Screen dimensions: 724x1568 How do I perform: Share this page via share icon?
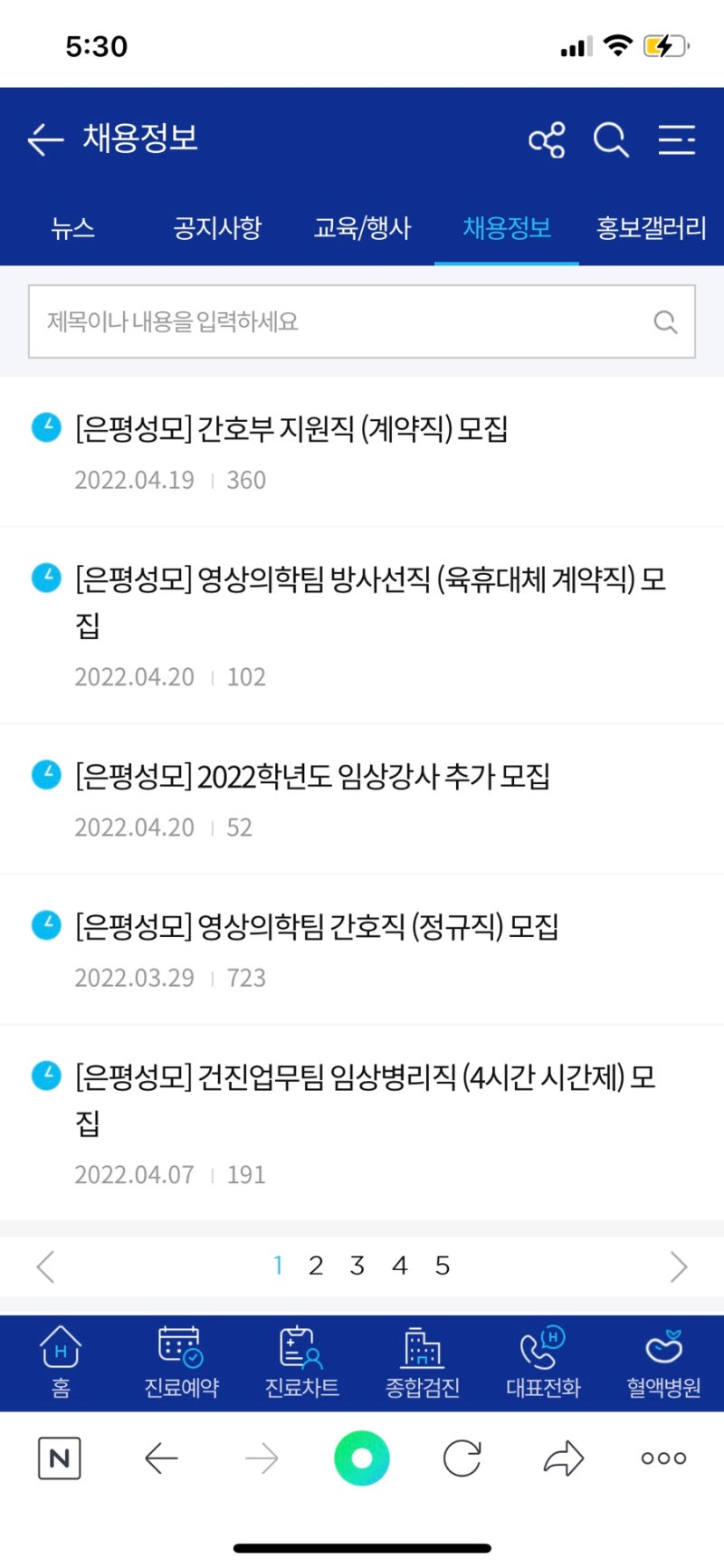coord(547,139)
